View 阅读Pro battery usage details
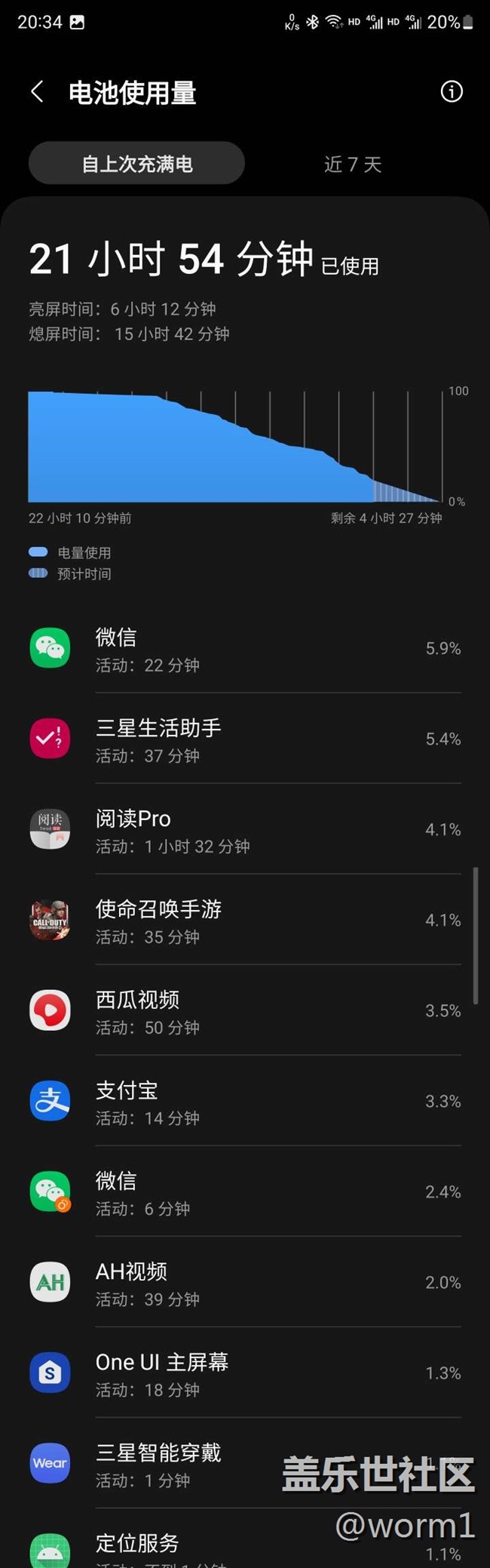This screenshot has width=490, height=1568. (x=245, y=829)
